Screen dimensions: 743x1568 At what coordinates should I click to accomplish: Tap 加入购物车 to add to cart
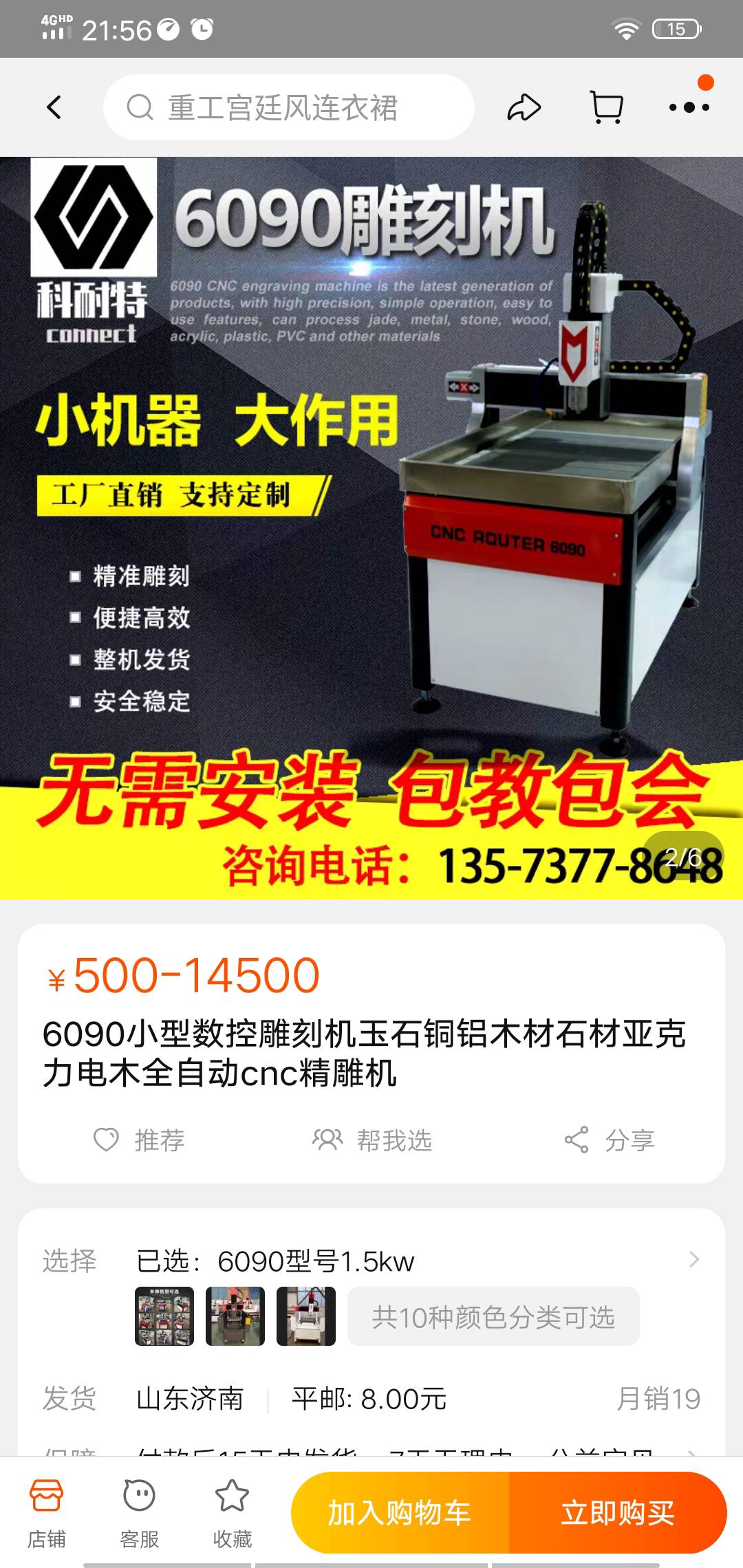point(400,1513)
